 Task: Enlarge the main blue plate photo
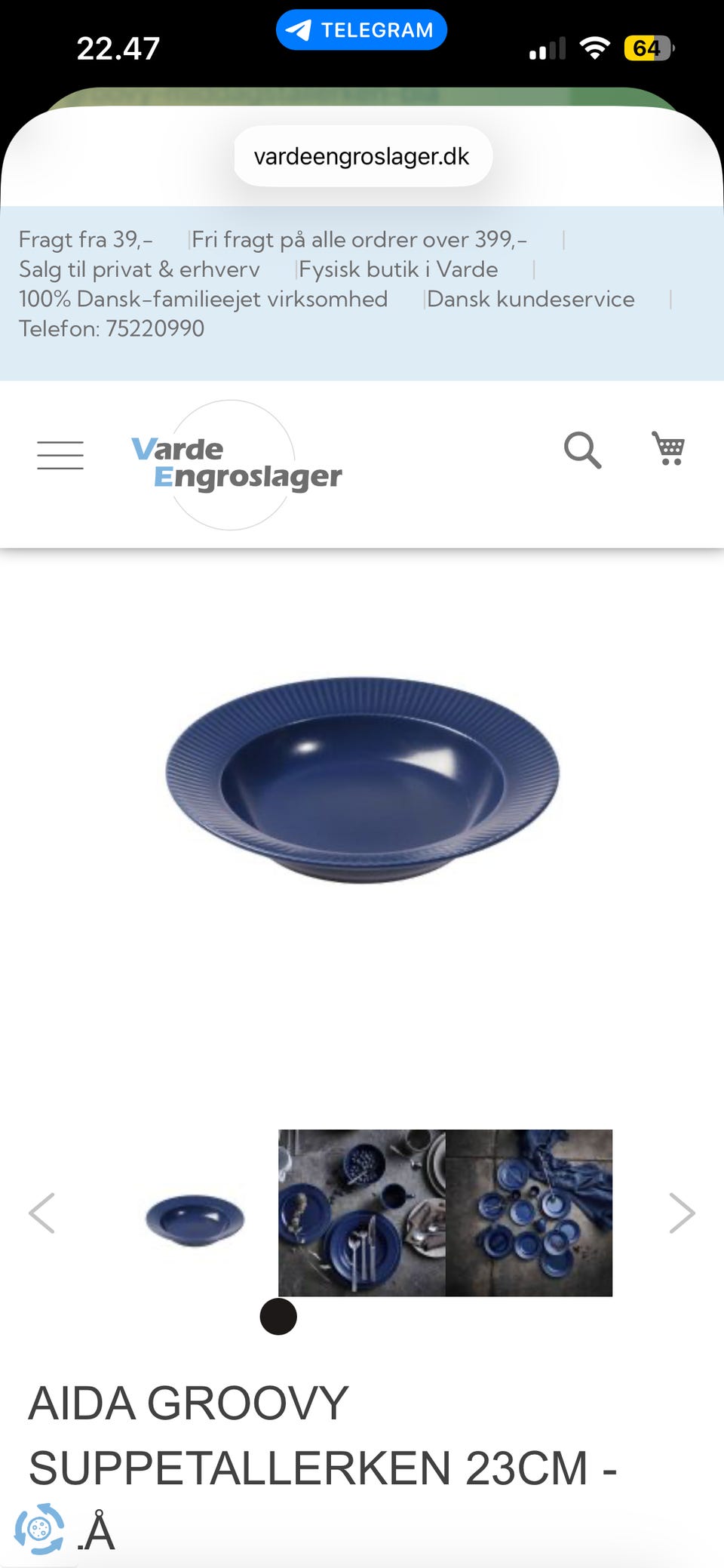(362, 777)
